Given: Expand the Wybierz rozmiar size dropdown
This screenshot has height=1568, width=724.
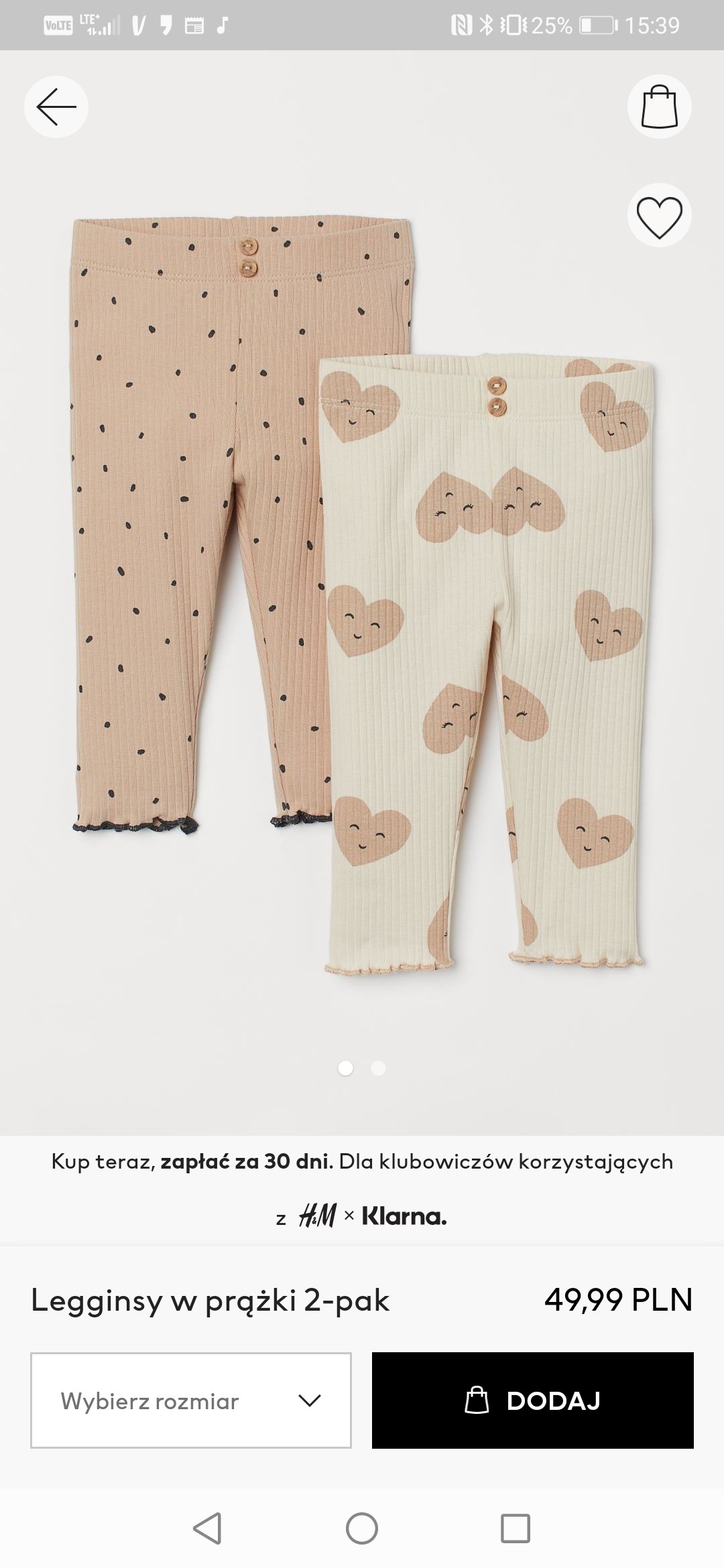Looking at the screenshot, I should pos(191,1400).
